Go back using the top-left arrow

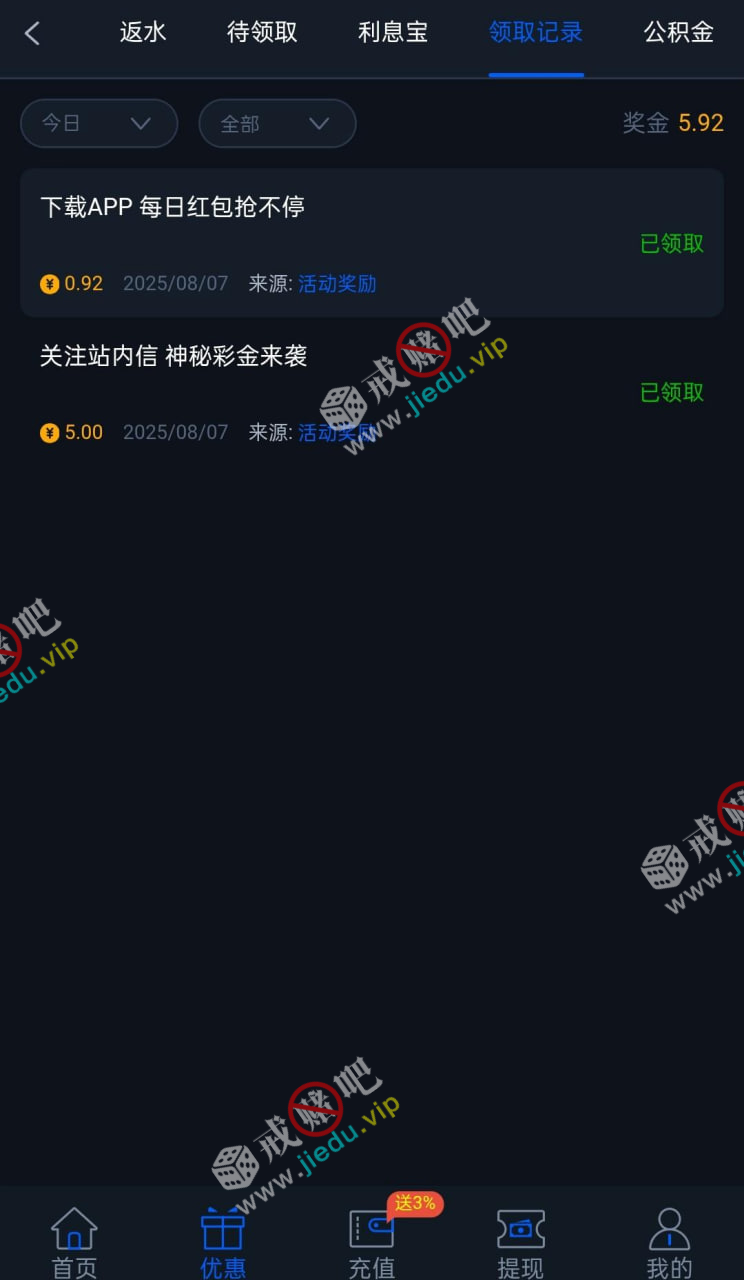[x=32, y=33]
